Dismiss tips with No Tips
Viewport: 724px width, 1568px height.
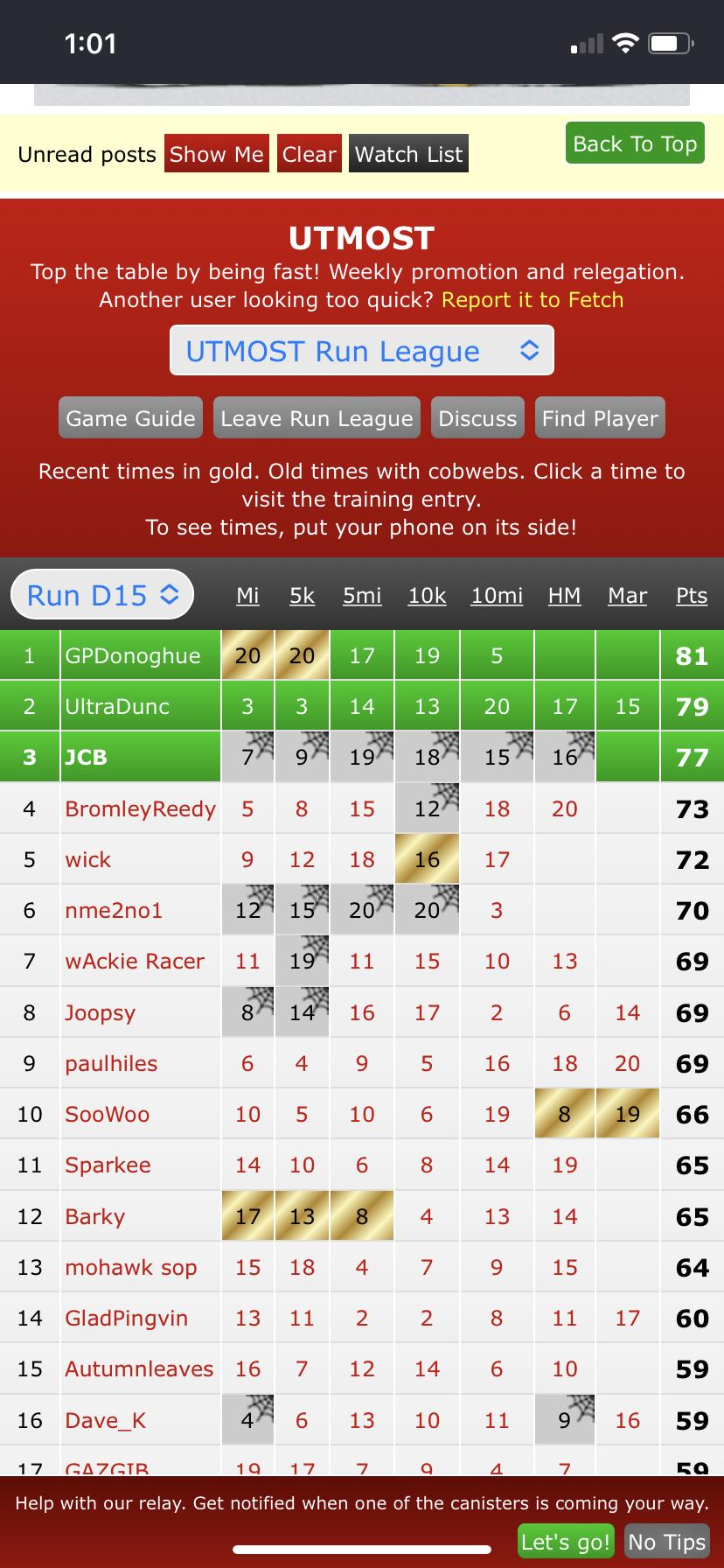click(666, 1542)
